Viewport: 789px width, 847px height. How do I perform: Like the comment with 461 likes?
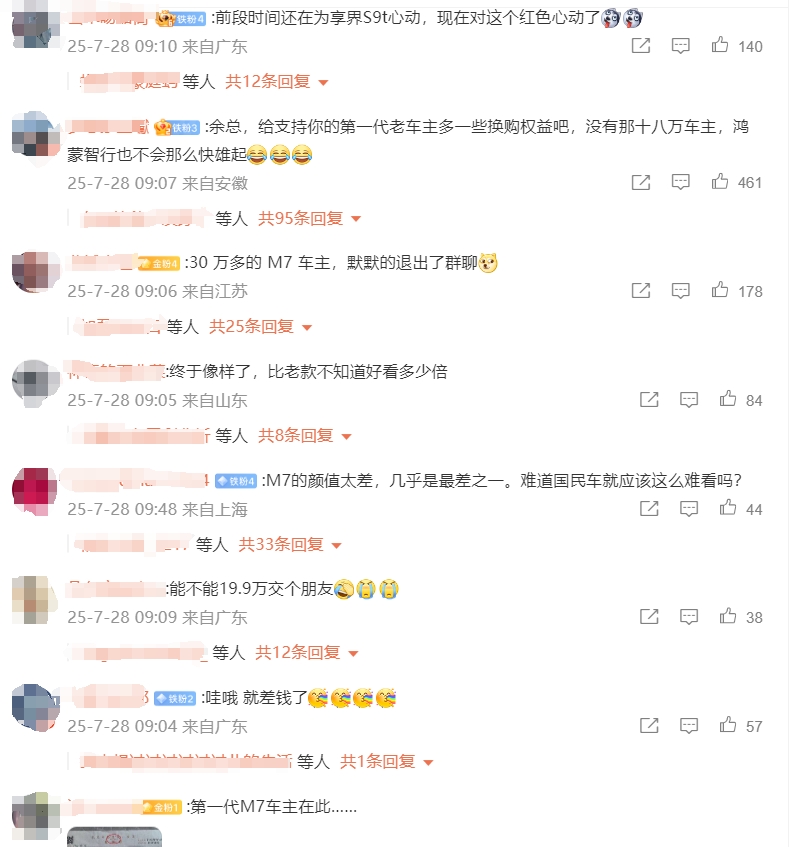pos(720,182)
